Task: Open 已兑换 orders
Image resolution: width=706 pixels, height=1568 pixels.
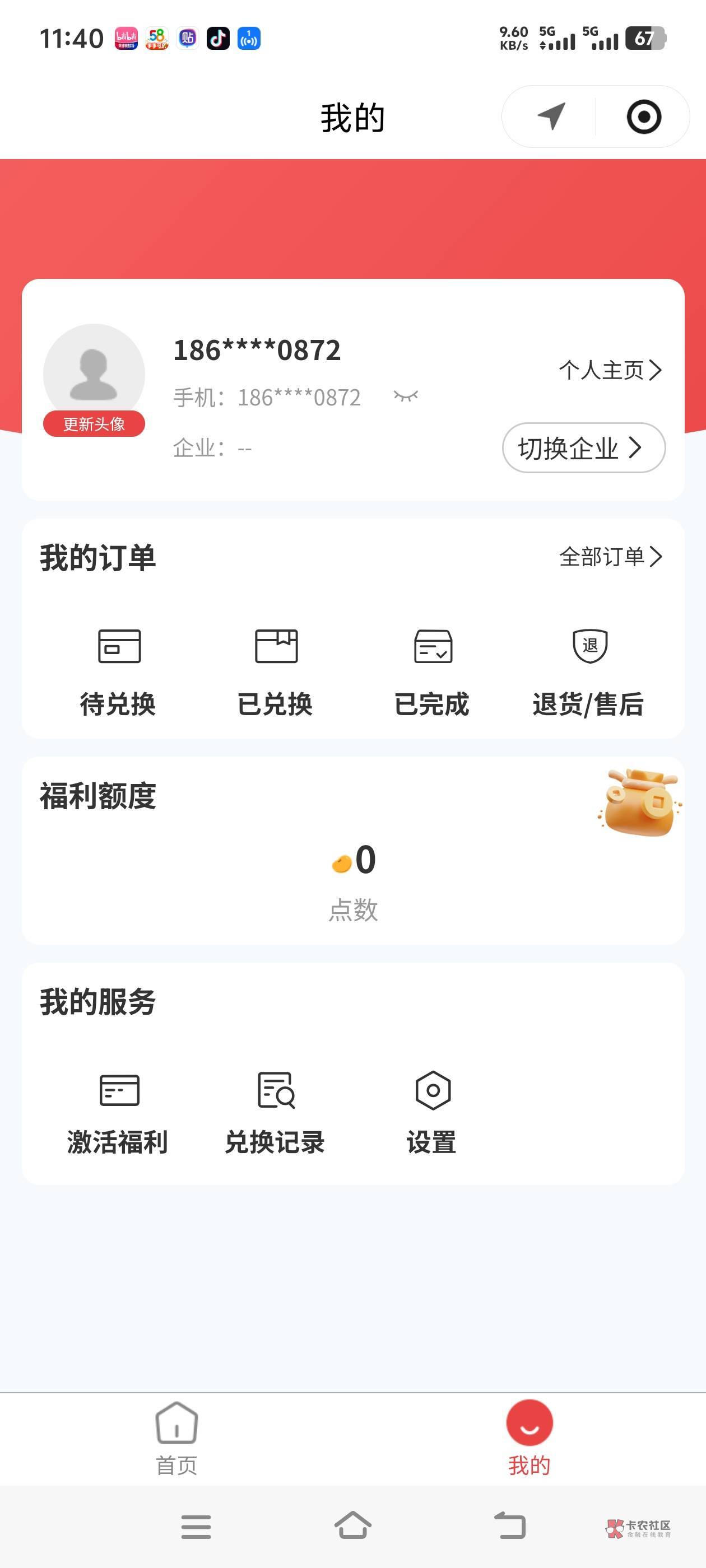Action: [275, 672]
